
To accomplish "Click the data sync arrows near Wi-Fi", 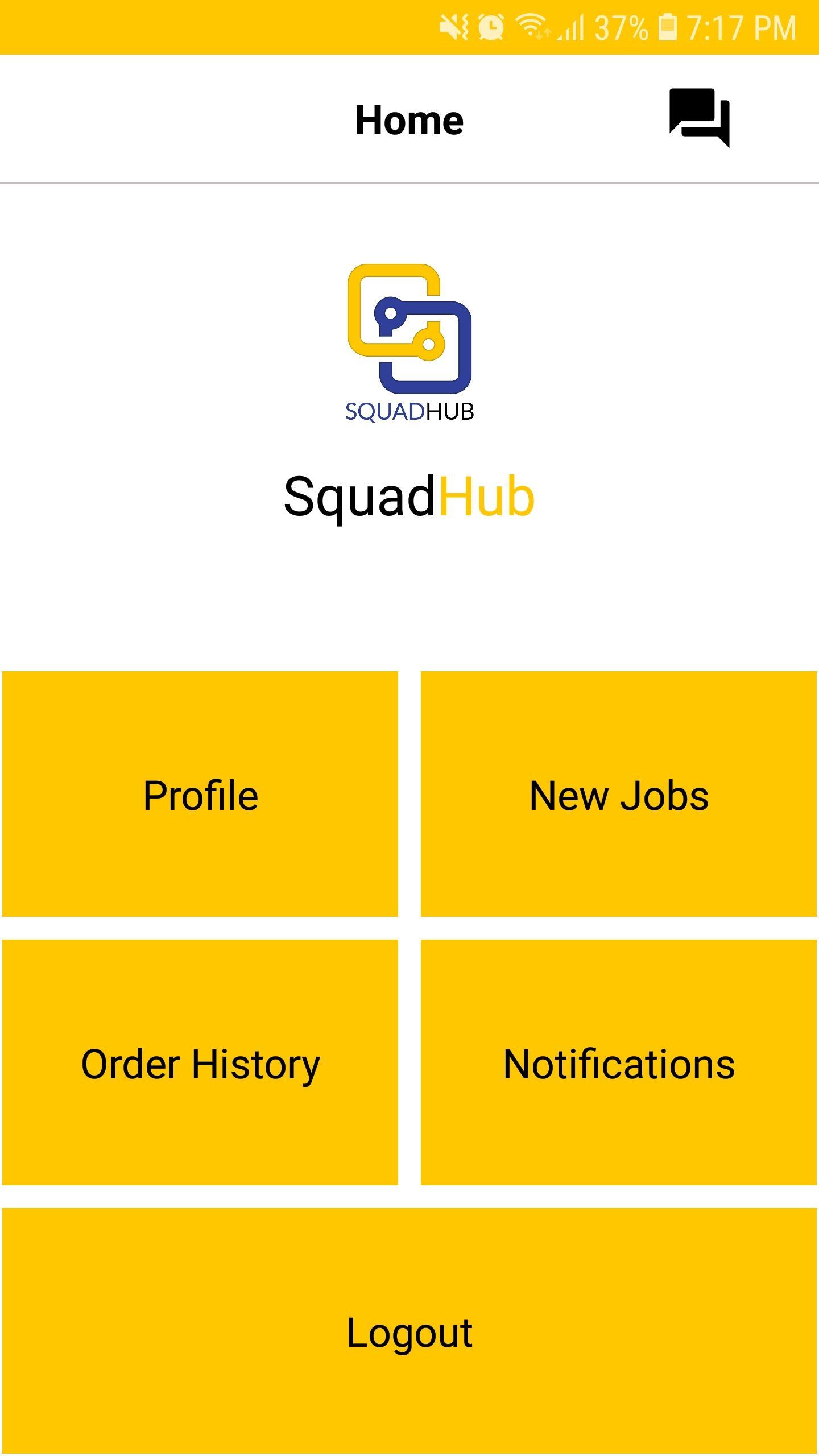I will [x=544, y=35].
